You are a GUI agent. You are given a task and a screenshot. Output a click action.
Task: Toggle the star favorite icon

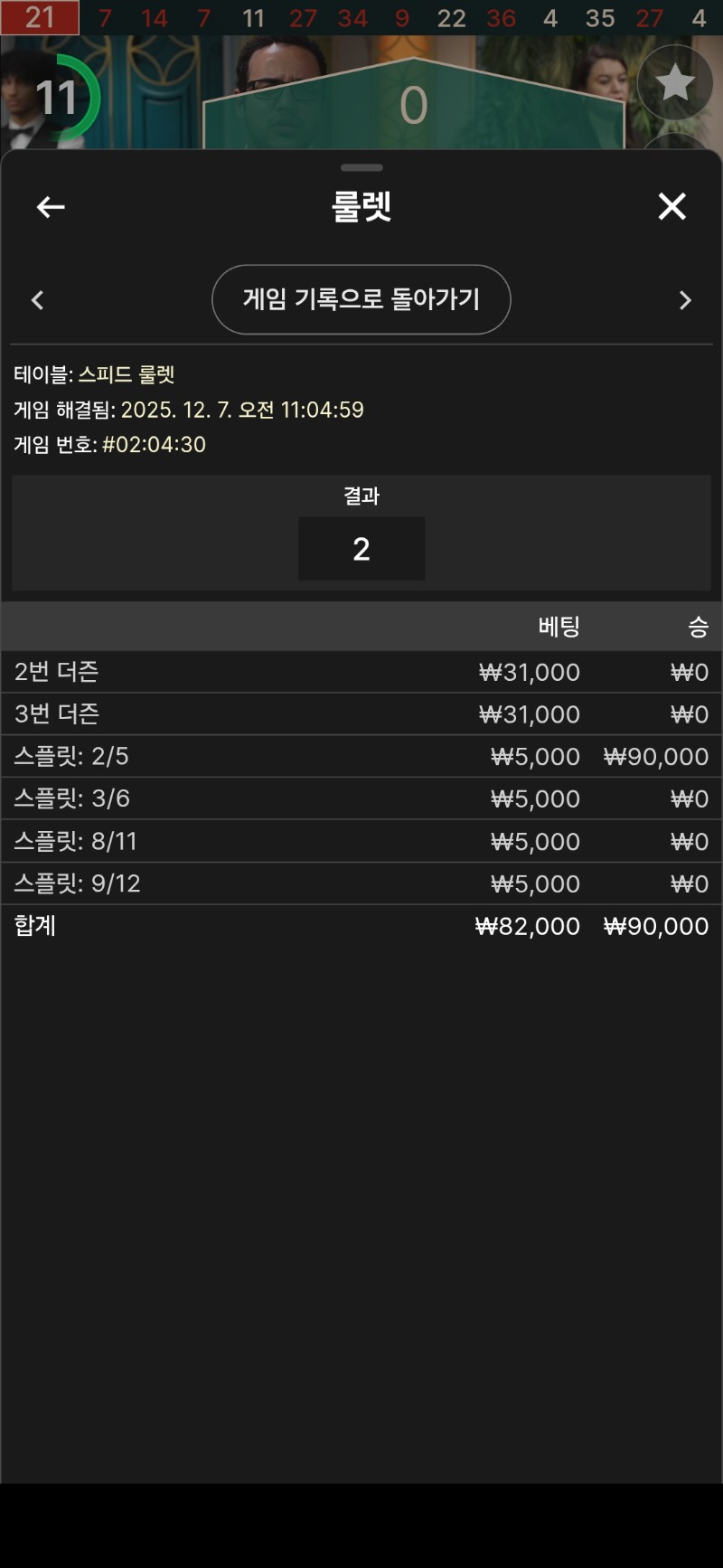point(675,82)
